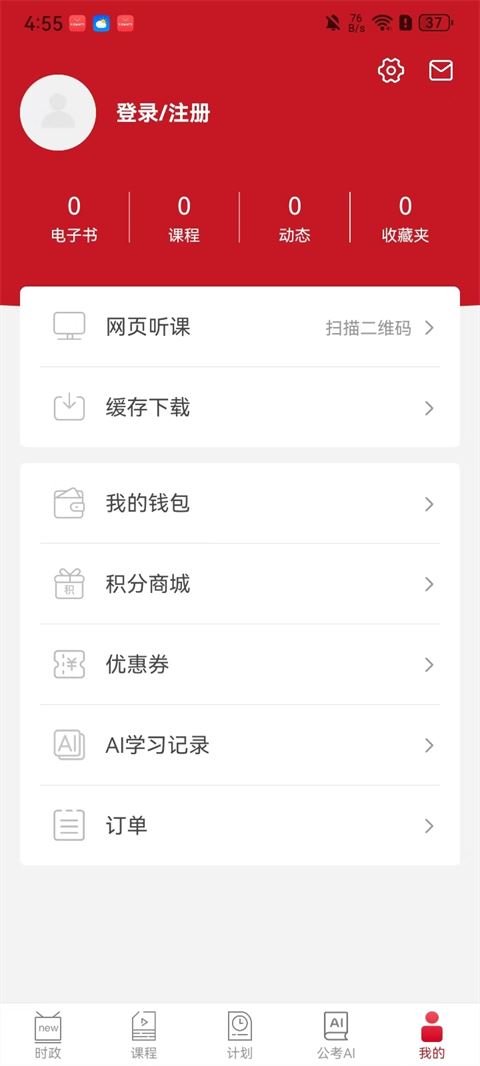Screen dimensions: 480x1066
Task: Open 网页听课 scan QR code row
Action: (240, 328)
